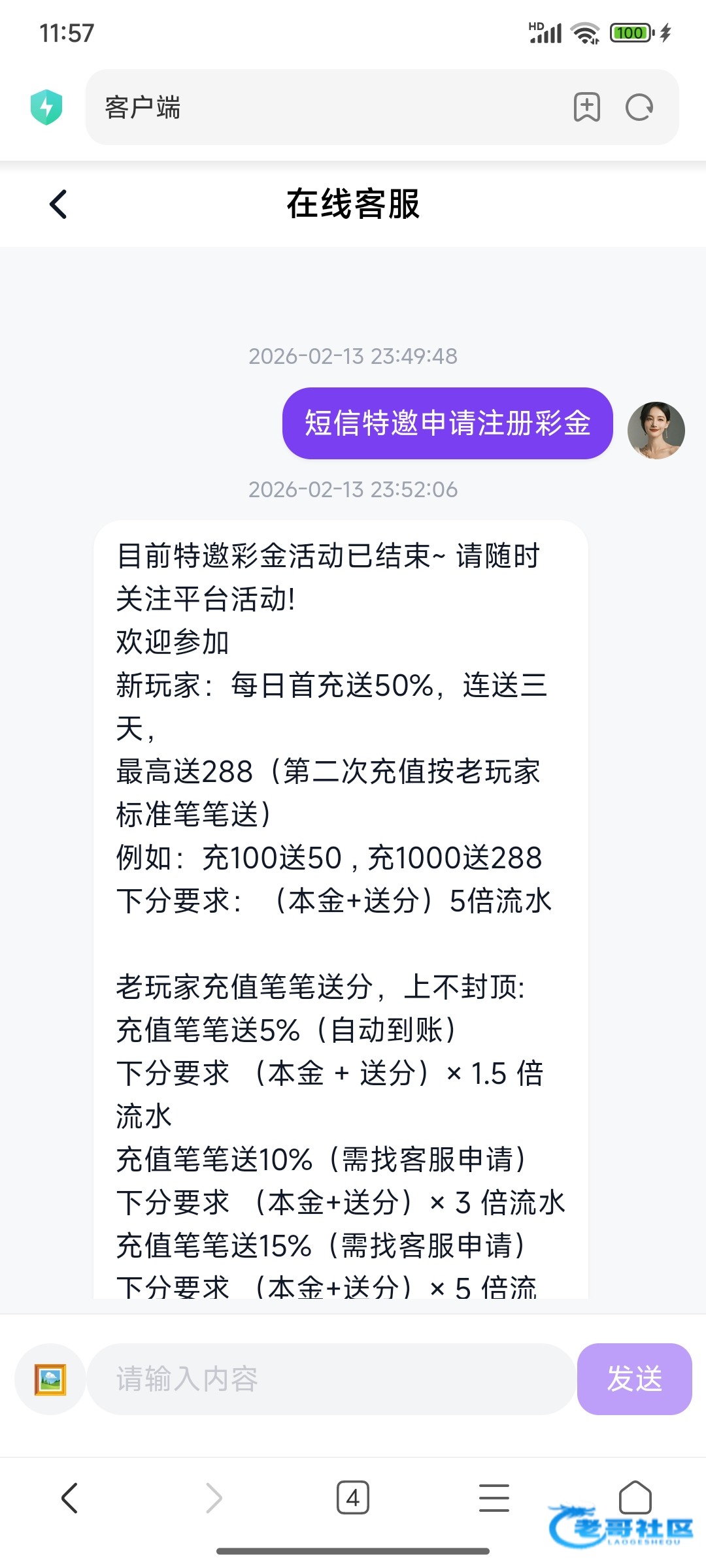This screenshot has width=706, height=1568.
Task: Focus the 请输入内容 message field
Action: click(330, 1379)
